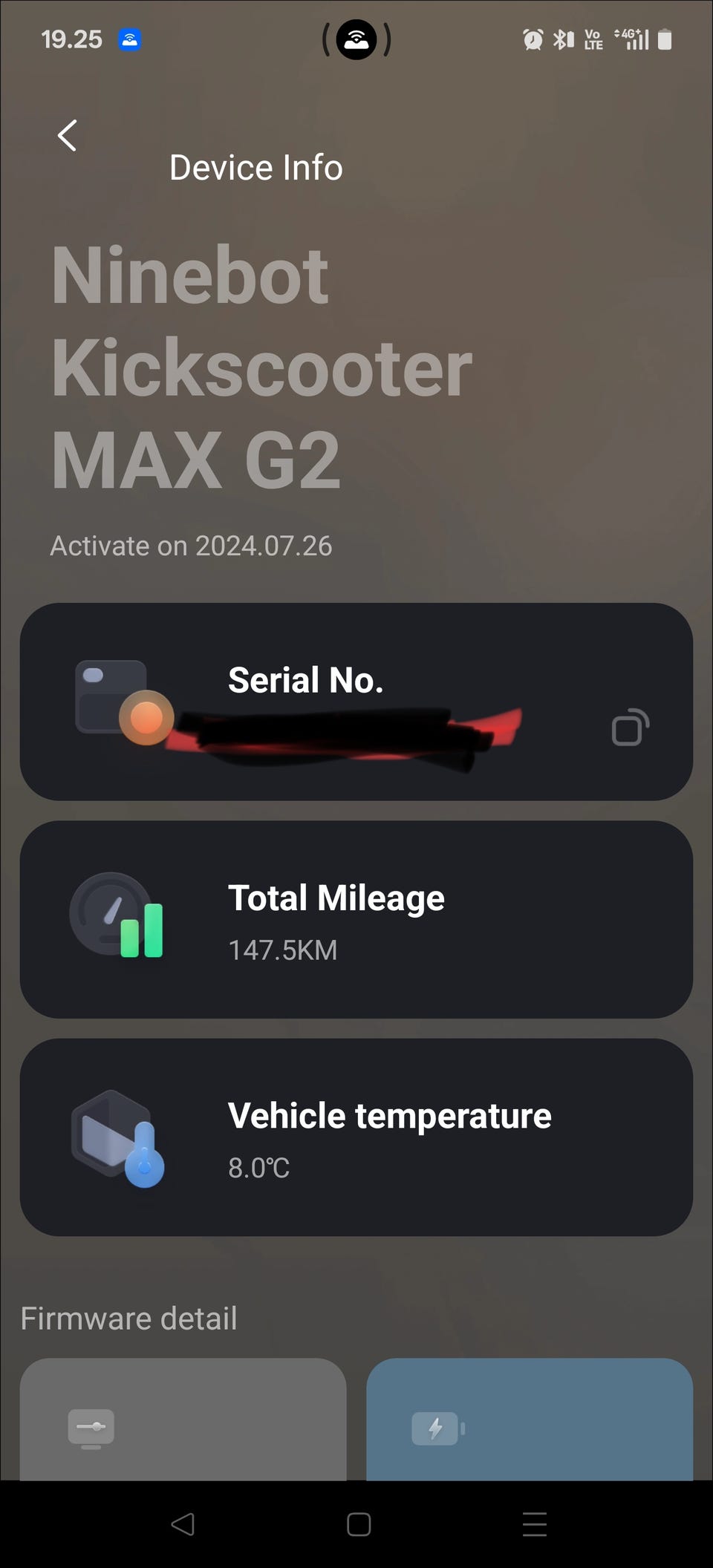Image resolution: width=713 pixels, height=1568 pixels.
Task: Go back from Device Info
Action: click(x=67, y=136)
